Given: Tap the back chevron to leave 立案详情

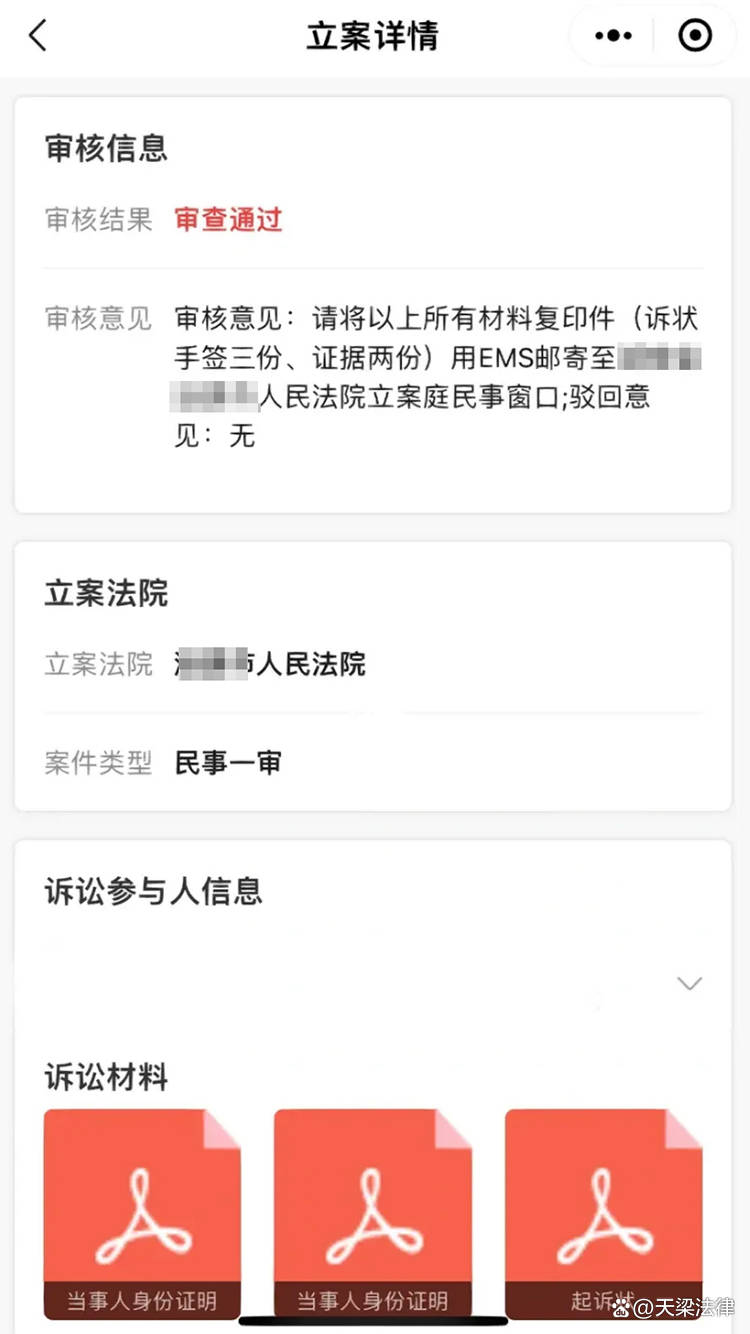Looking at the screenshot, I should coord(35,35).
